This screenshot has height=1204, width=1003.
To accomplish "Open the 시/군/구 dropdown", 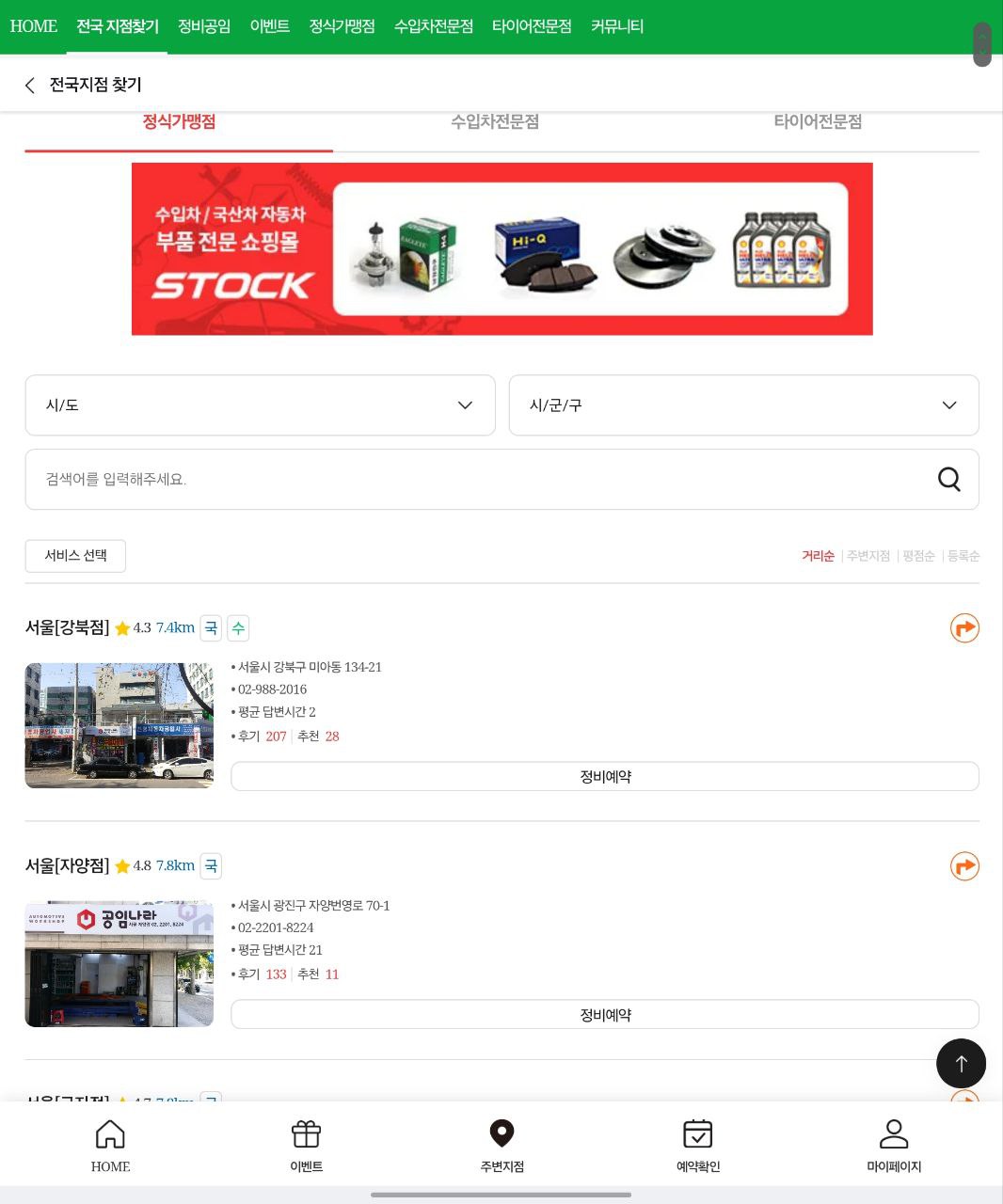I will [x=743, y=404].
